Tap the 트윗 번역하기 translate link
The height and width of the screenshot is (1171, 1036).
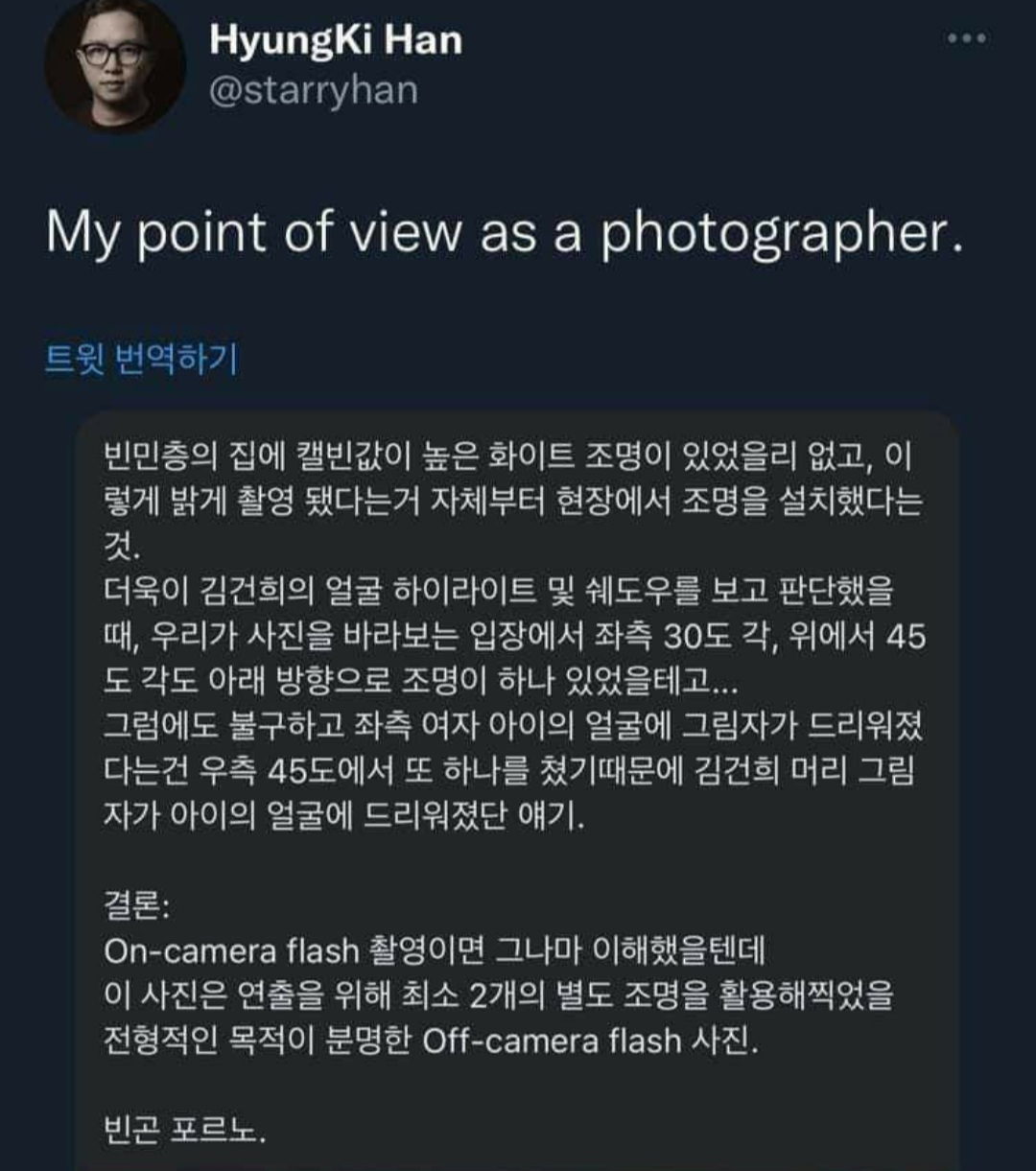tap(141, 360)
